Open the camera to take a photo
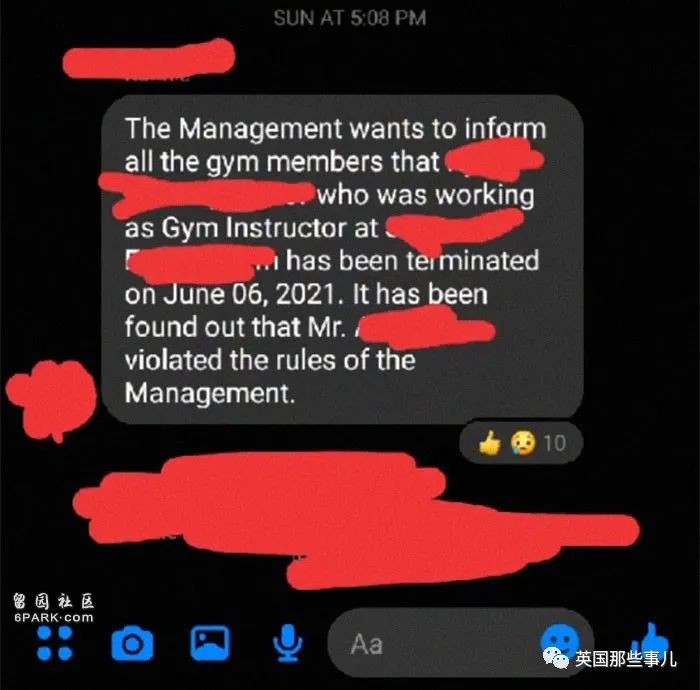Image resolution: width=700 pixels, height=690 pixels. (132, 643)
